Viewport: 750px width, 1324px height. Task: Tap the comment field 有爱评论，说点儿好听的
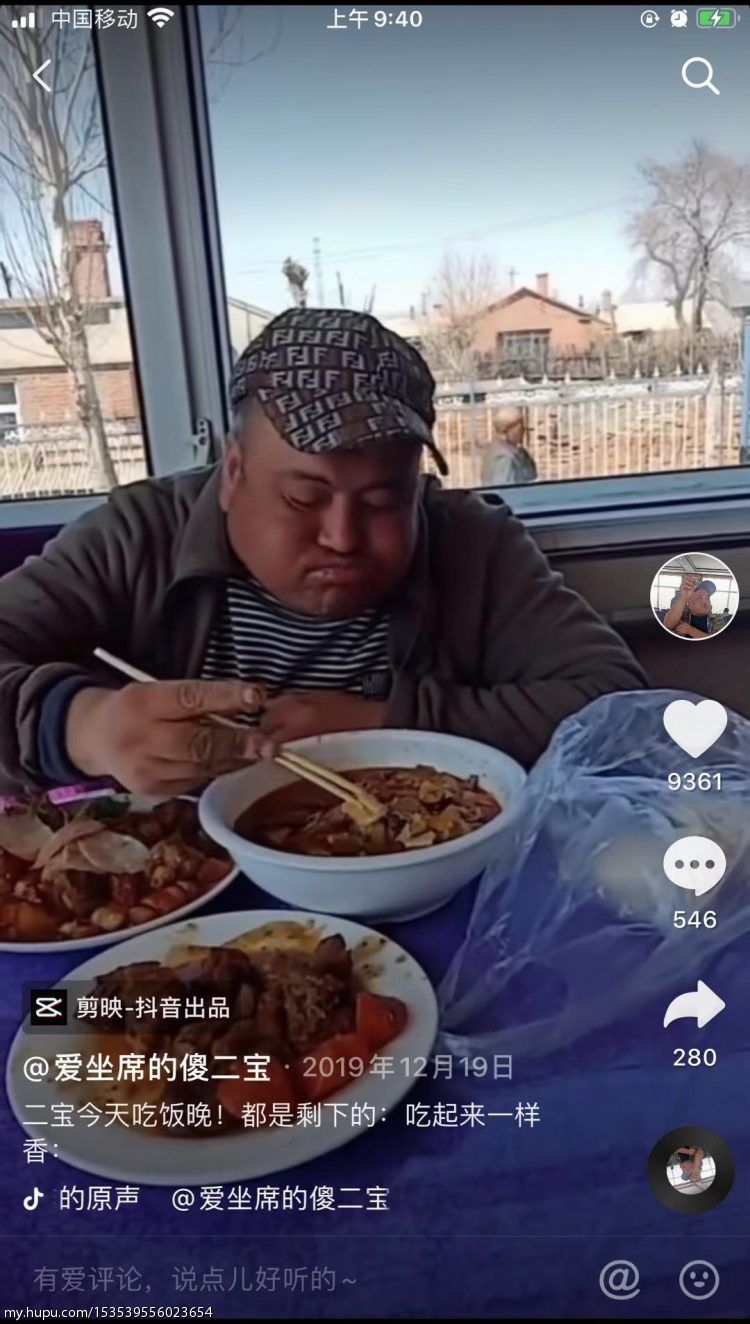[195, 1278]
